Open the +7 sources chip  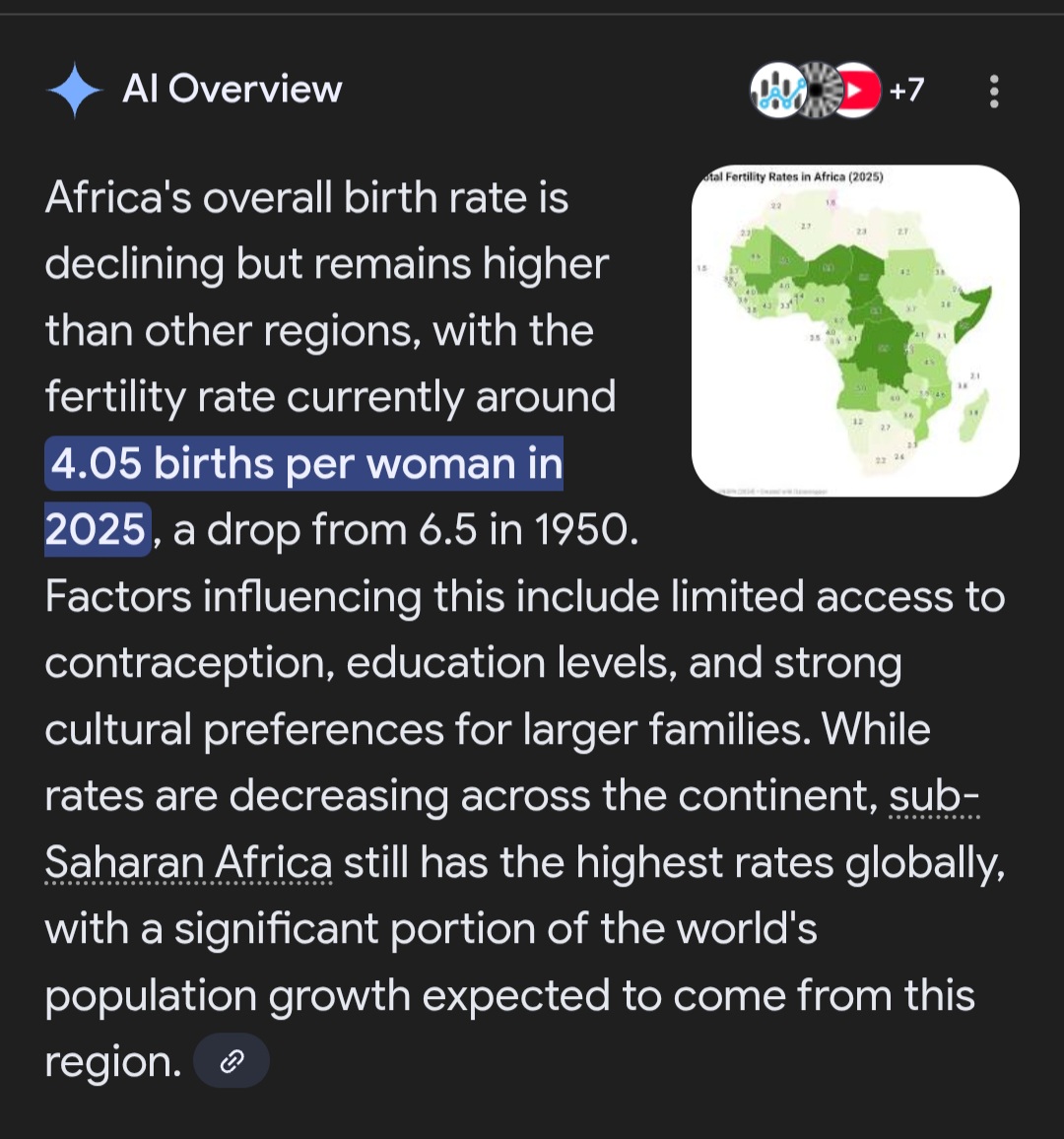[x=839, y=91]
